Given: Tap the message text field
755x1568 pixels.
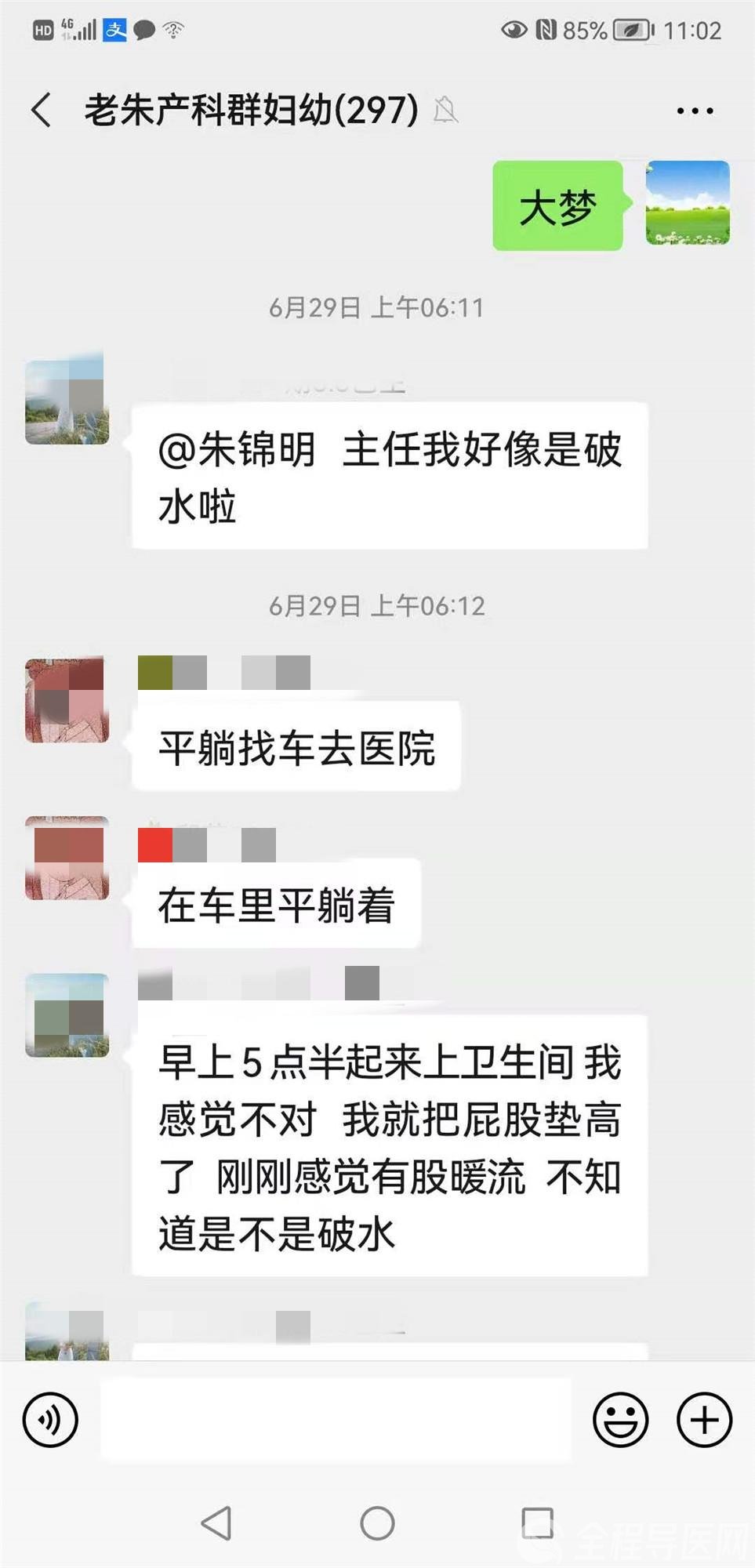Looking at the screenshot, I should coord(336,1419).
